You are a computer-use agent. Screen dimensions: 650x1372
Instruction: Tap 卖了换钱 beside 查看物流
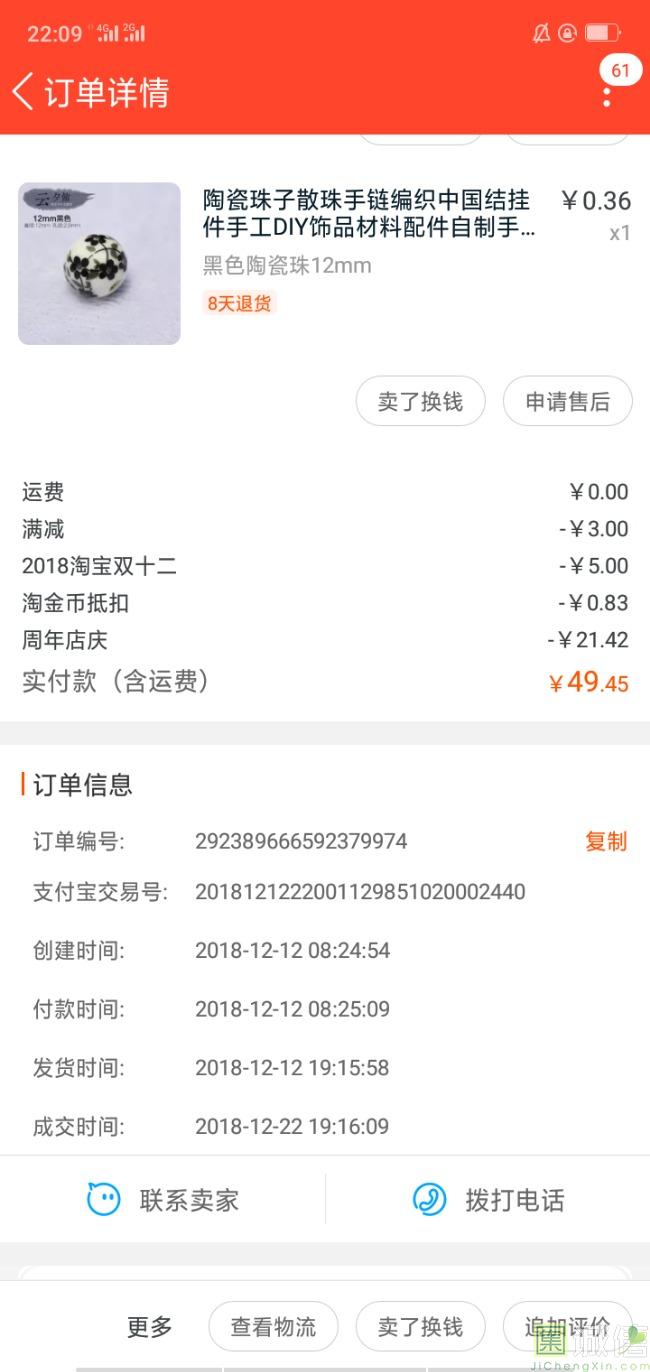420,1327
